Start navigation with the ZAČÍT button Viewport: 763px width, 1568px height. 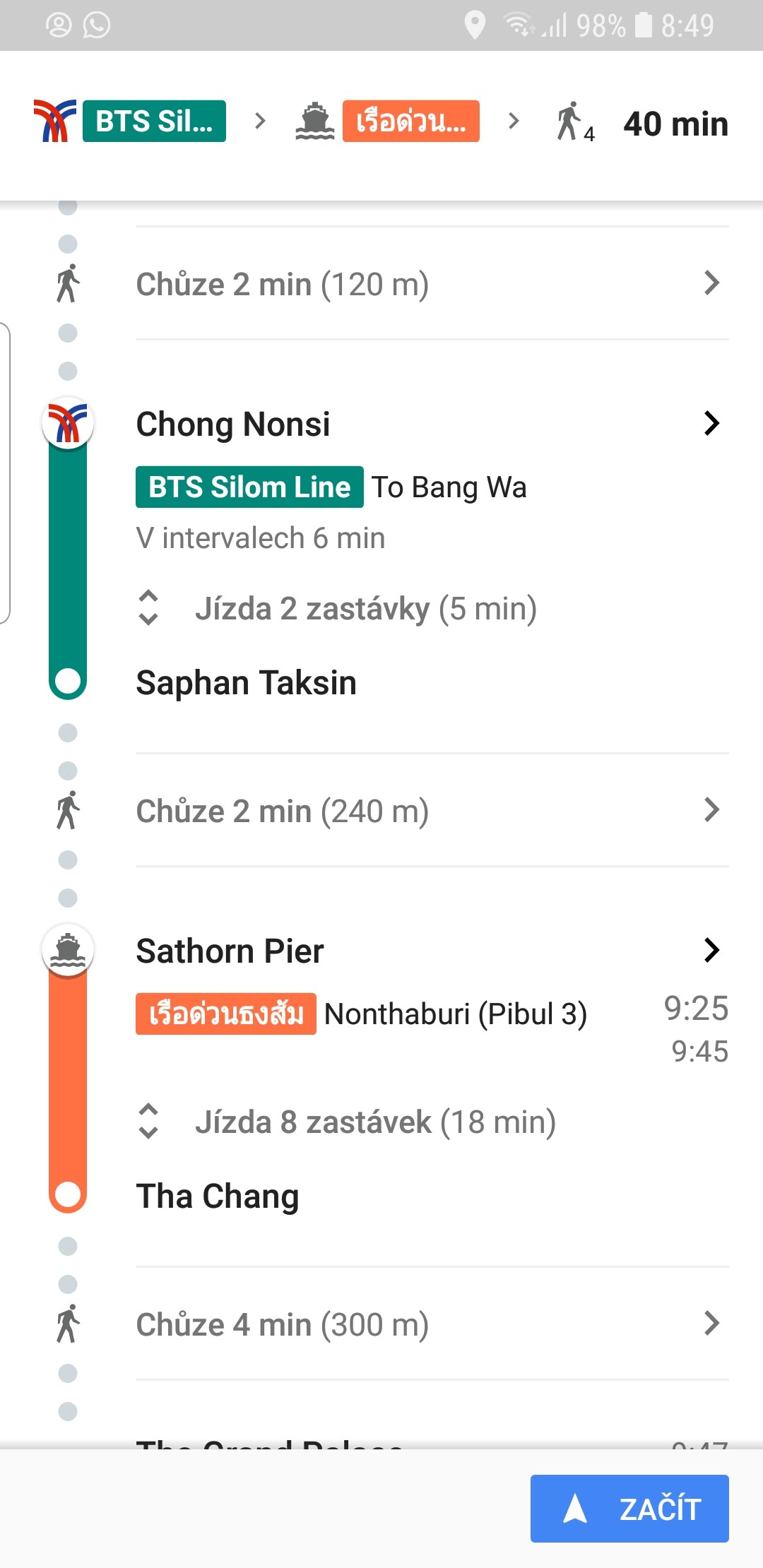tap(629, 1508)
